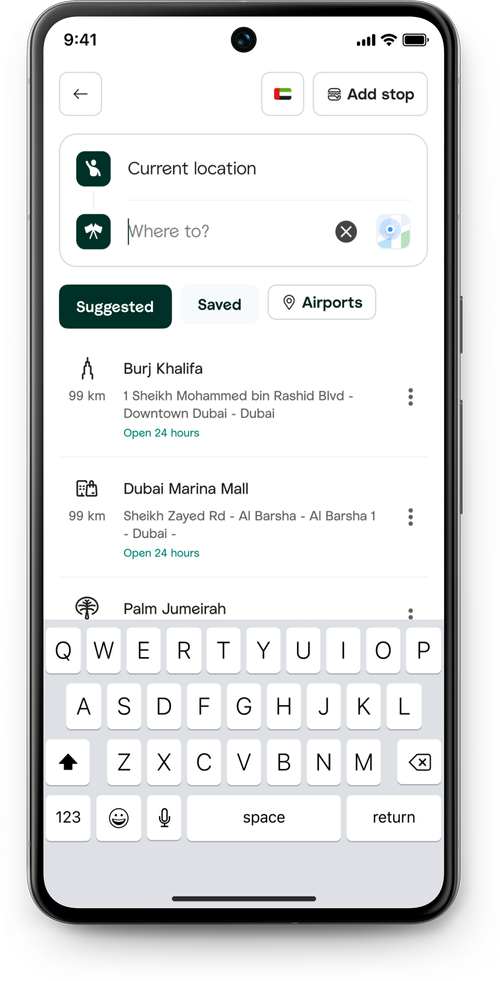Open more options for Dubai Marina Mall
Viewport: 500px width, 981px height.
click(410, 517)
